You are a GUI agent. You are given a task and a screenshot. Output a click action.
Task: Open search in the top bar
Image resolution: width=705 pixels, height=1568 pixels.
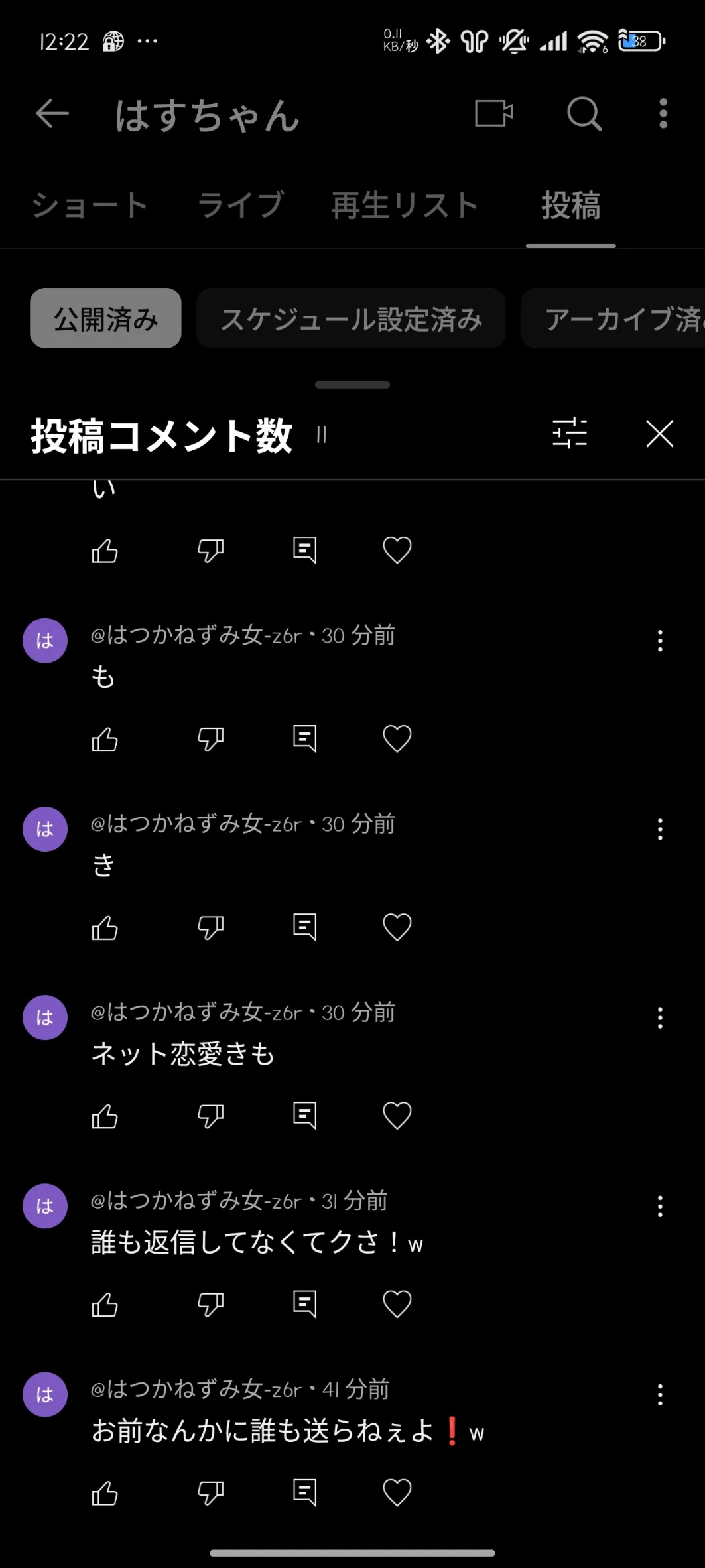(x=584, y=113)
